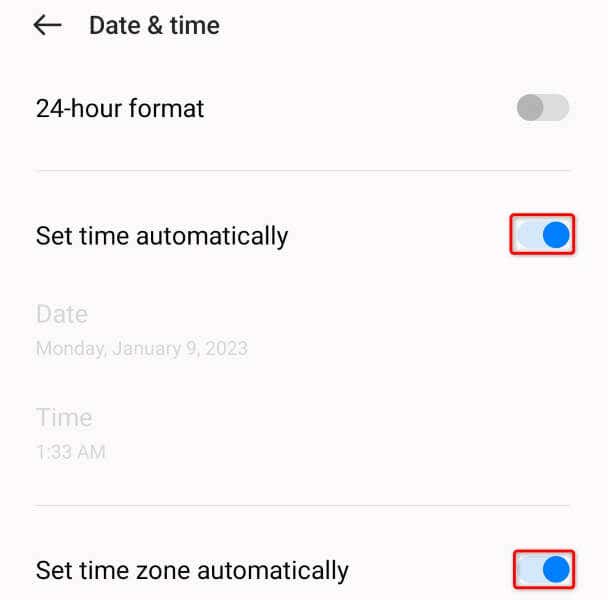Turn off Set time automatically
The image size is (608, 600).
543,236
